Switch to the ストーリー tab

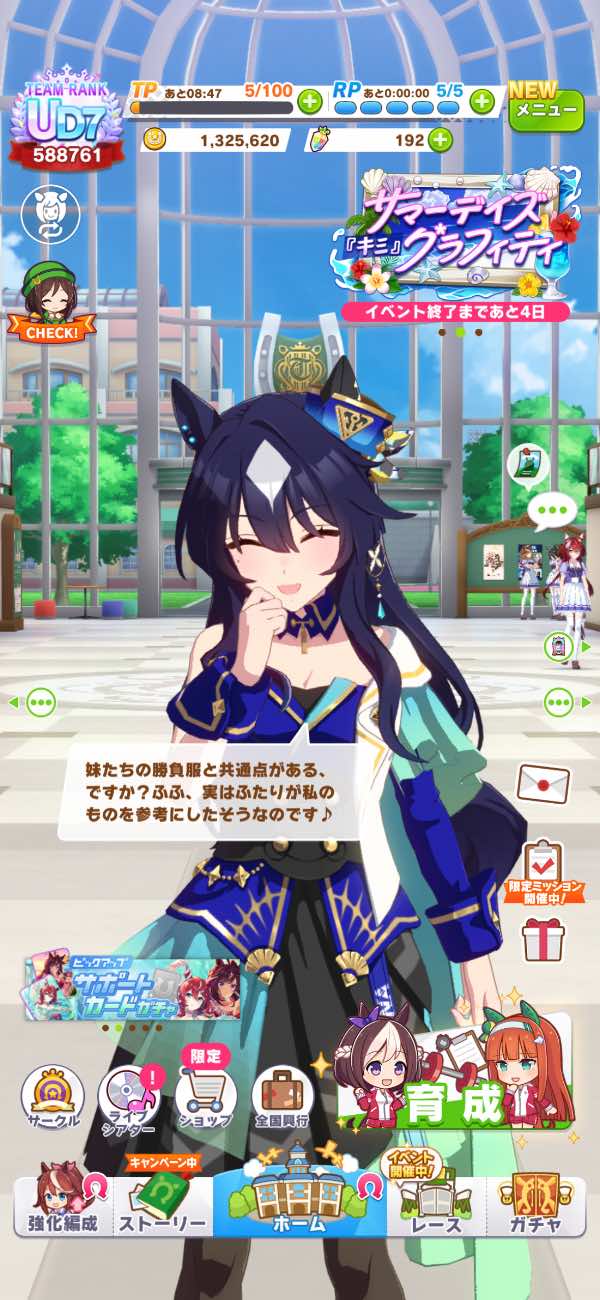[x=163, y=1204]
